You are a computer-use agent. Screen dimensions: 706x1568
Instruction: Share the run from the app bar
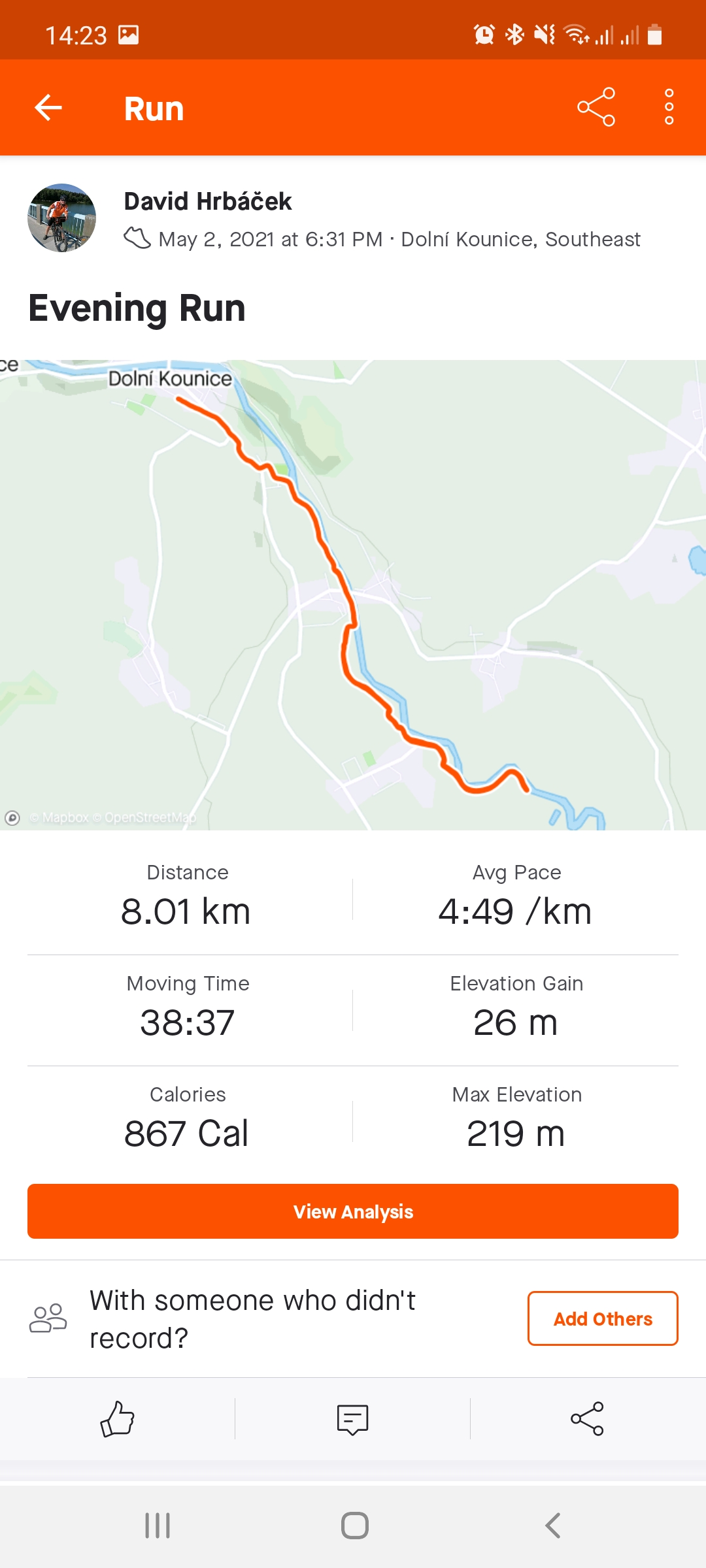(596, 106)
